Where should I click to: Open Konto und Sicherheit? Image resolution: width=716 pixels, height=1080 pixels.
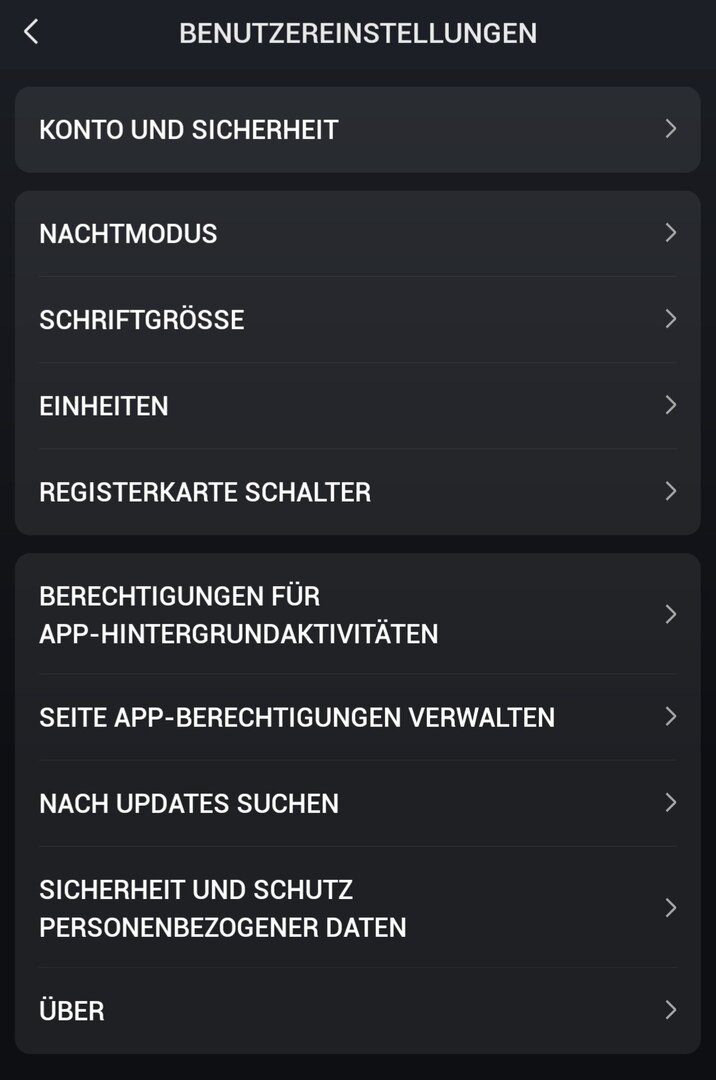pos(357,130)
